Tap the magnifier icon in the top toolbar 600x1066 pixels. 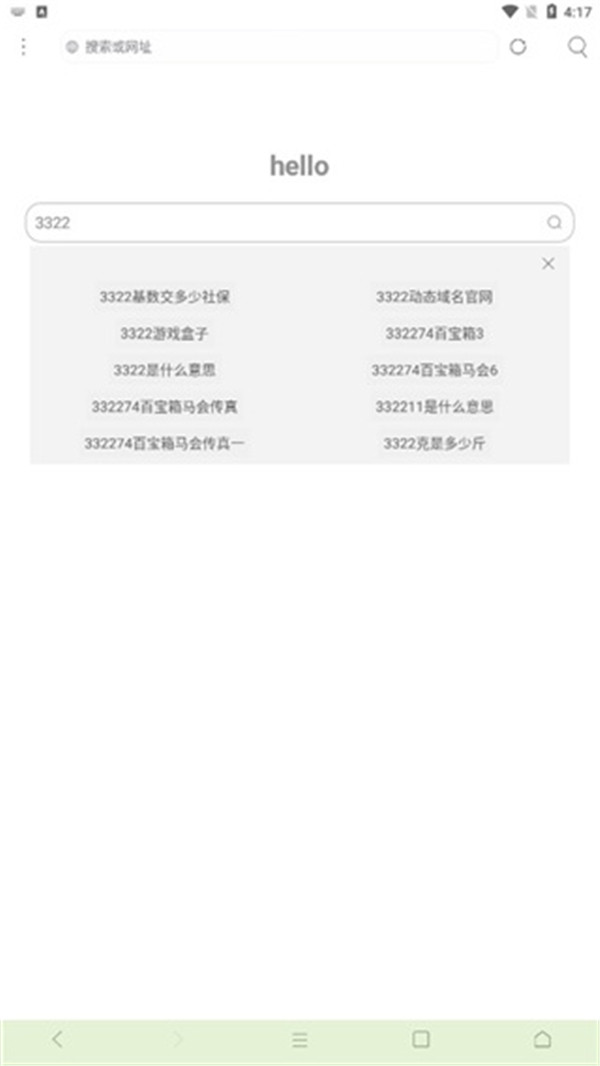click(x=577, y=47)
